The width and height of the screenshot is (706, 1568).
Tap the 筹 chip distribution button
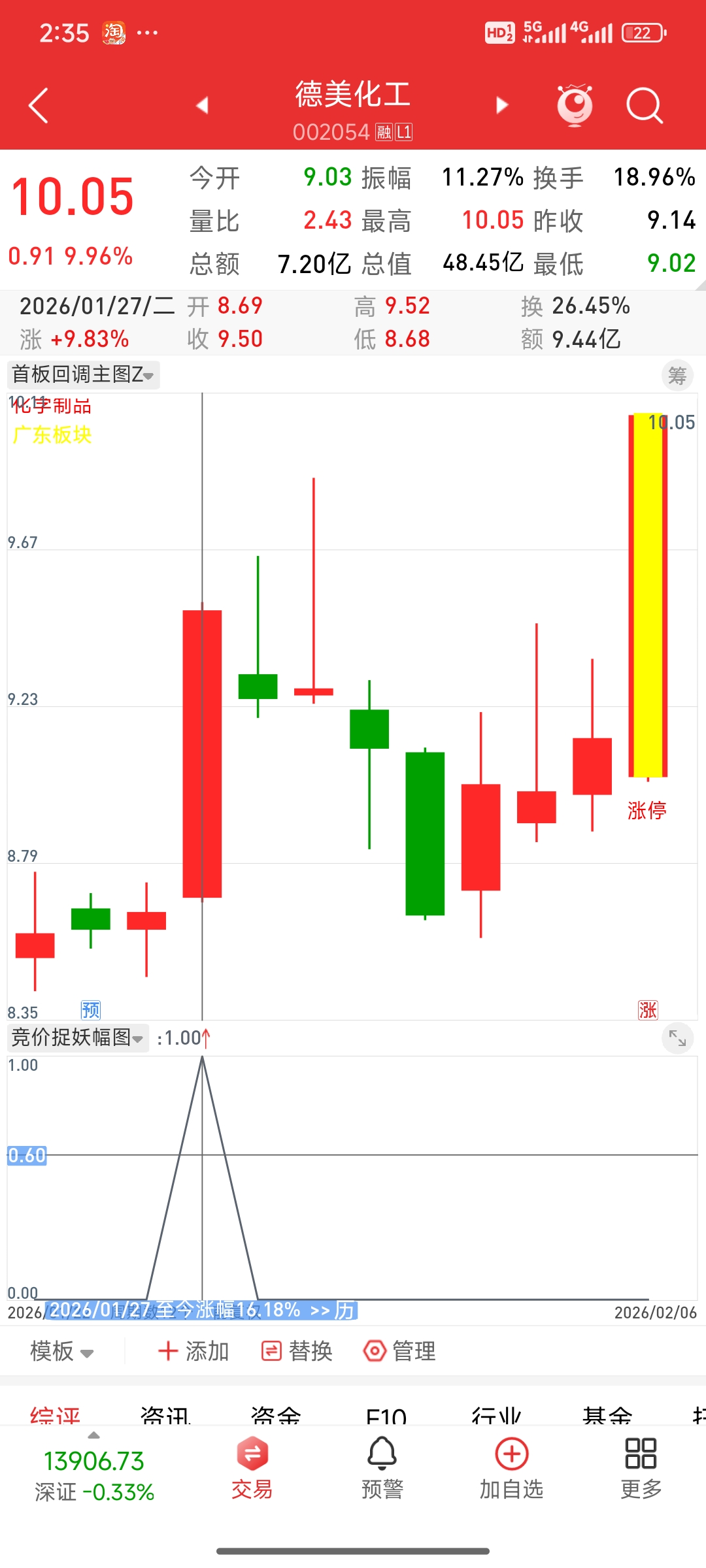[x=677, y=376]
